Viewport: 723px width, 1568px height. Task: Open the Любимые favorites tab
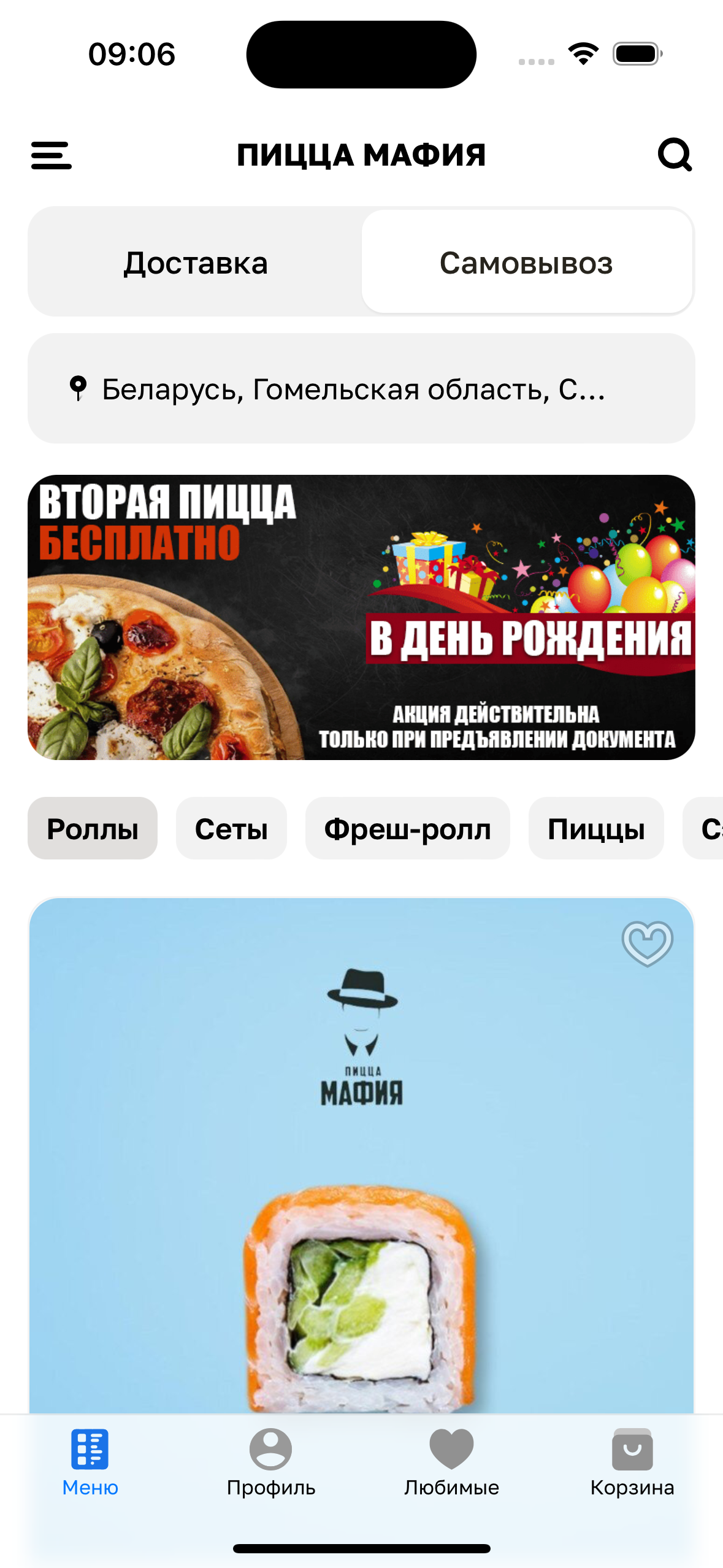click(451, 1461)
